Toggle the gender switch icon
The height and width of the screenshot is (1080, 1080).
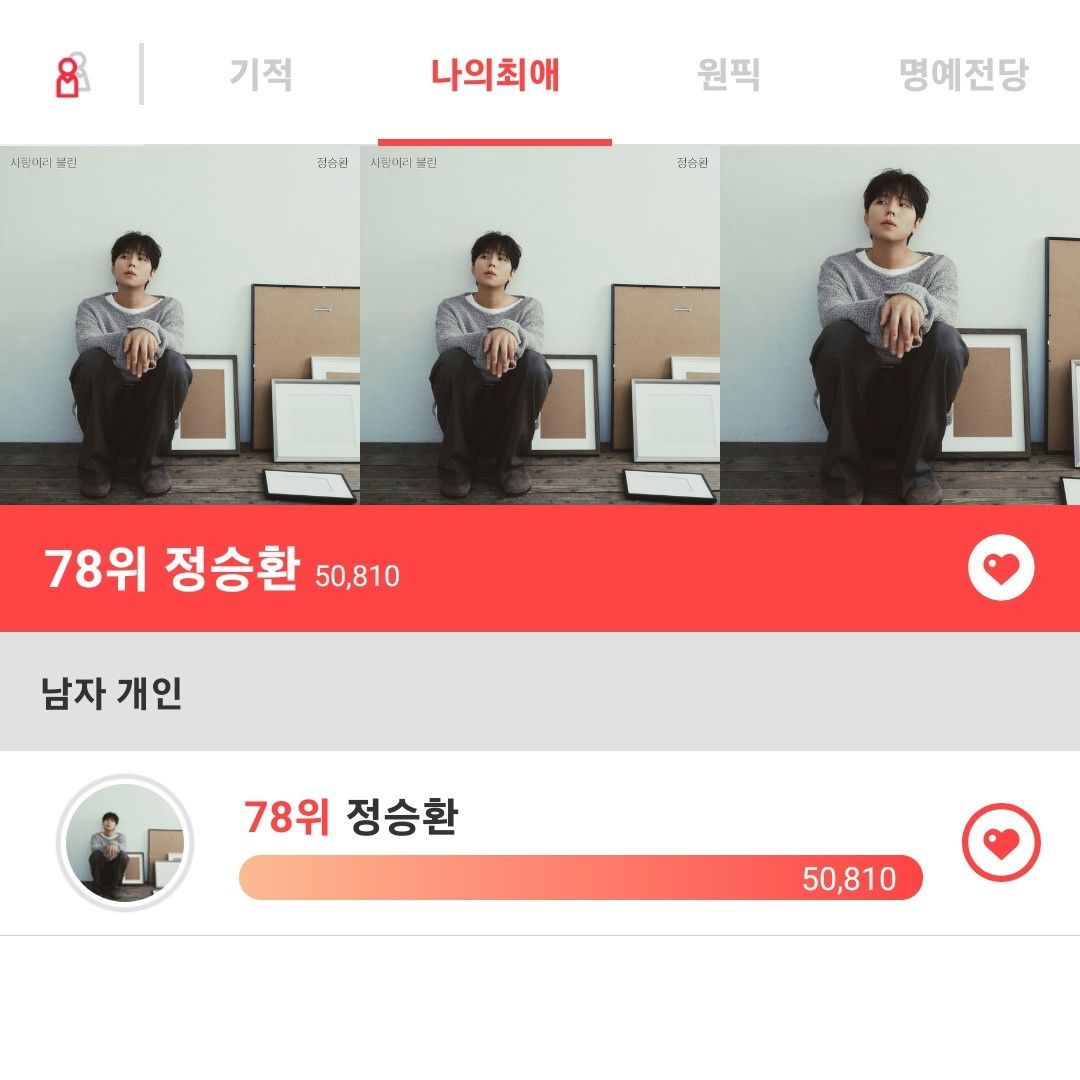coord(70,75)
